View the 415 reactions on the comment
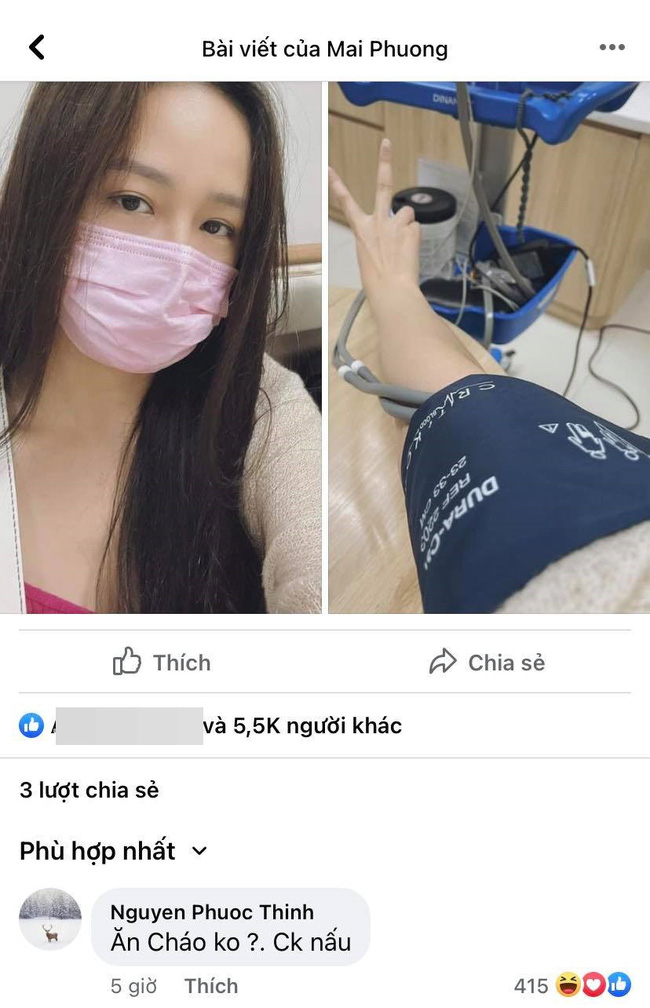Screen dimensions: 650x1008 coord(570,986)
